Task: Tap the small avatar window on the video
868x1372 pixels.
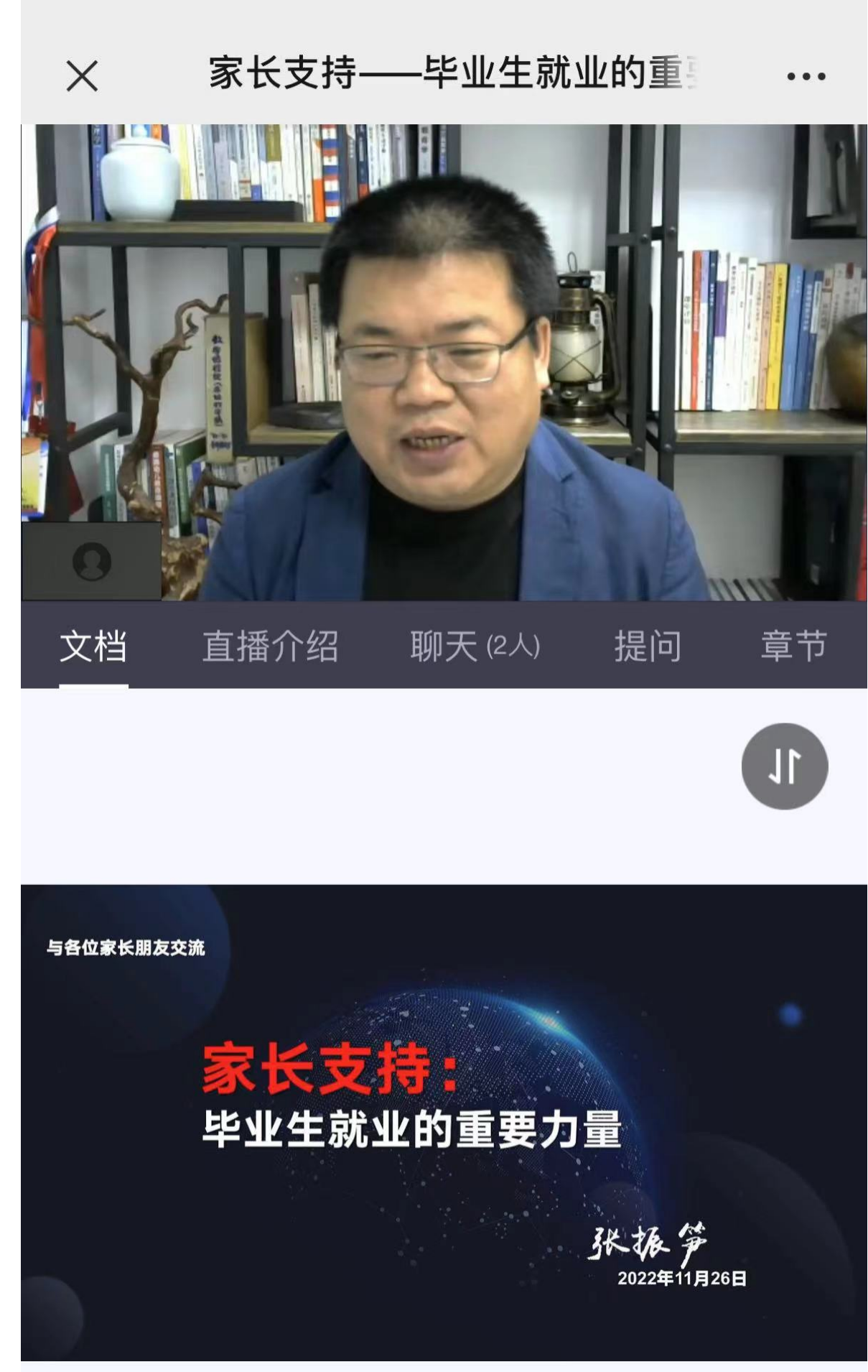Action: click(91, 561)
